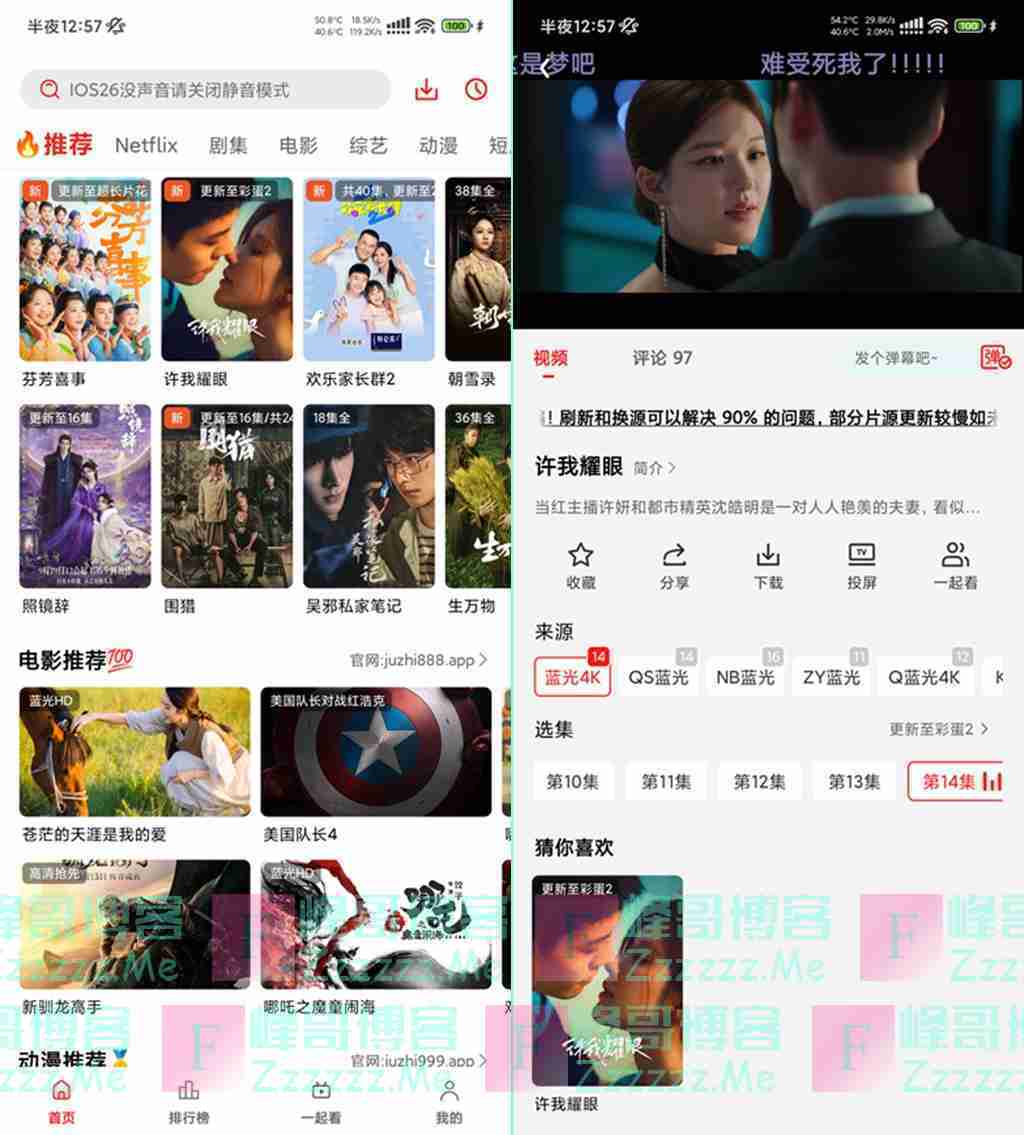
Task: Select the QS蓝光 source
Action: [658, 677]
